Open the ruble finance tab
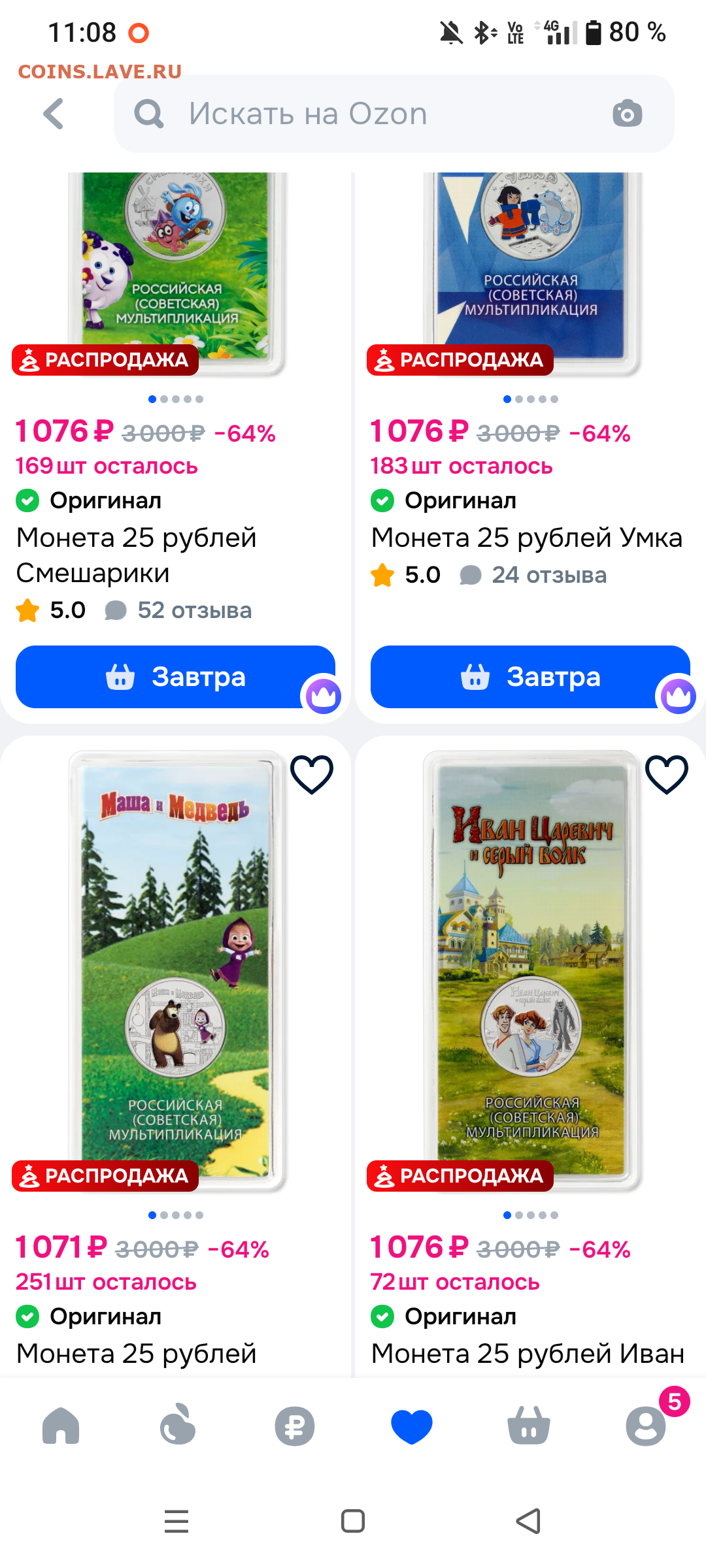The height and width of the screenshot is (1568, 706). point(294,1426)
